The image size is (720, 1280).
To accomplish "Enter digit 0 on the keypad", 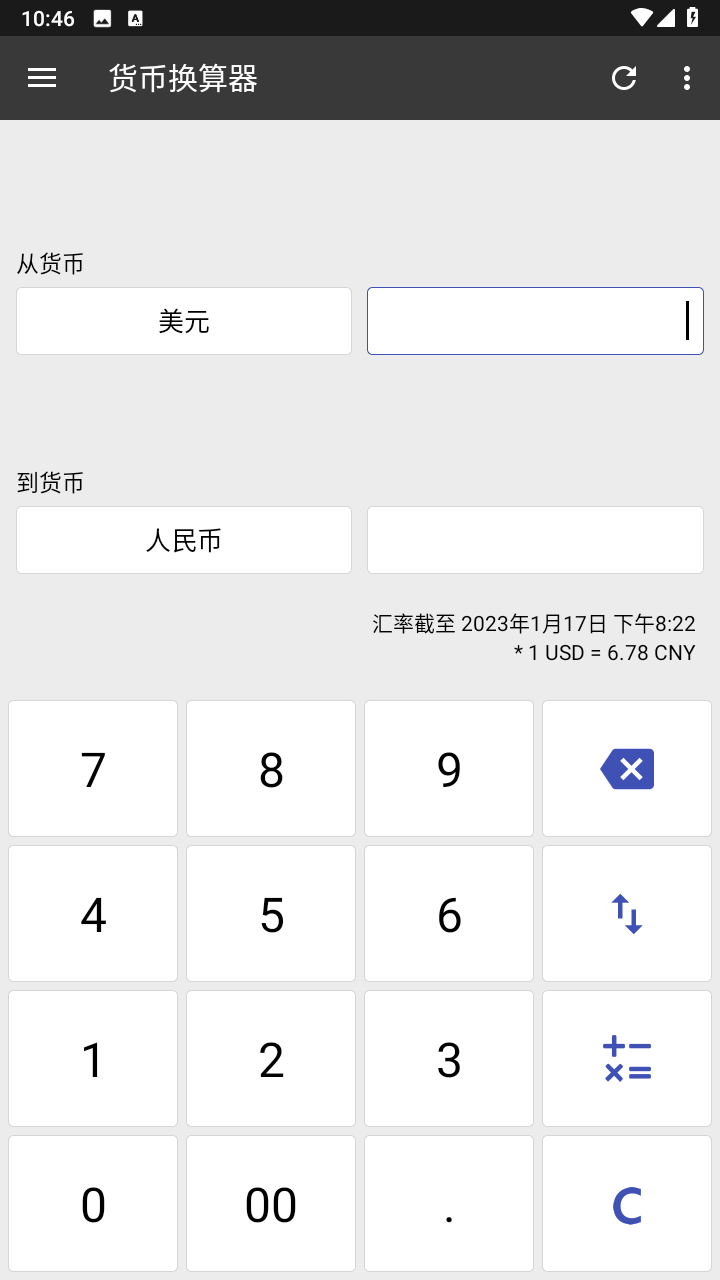I will [93, 1203].
